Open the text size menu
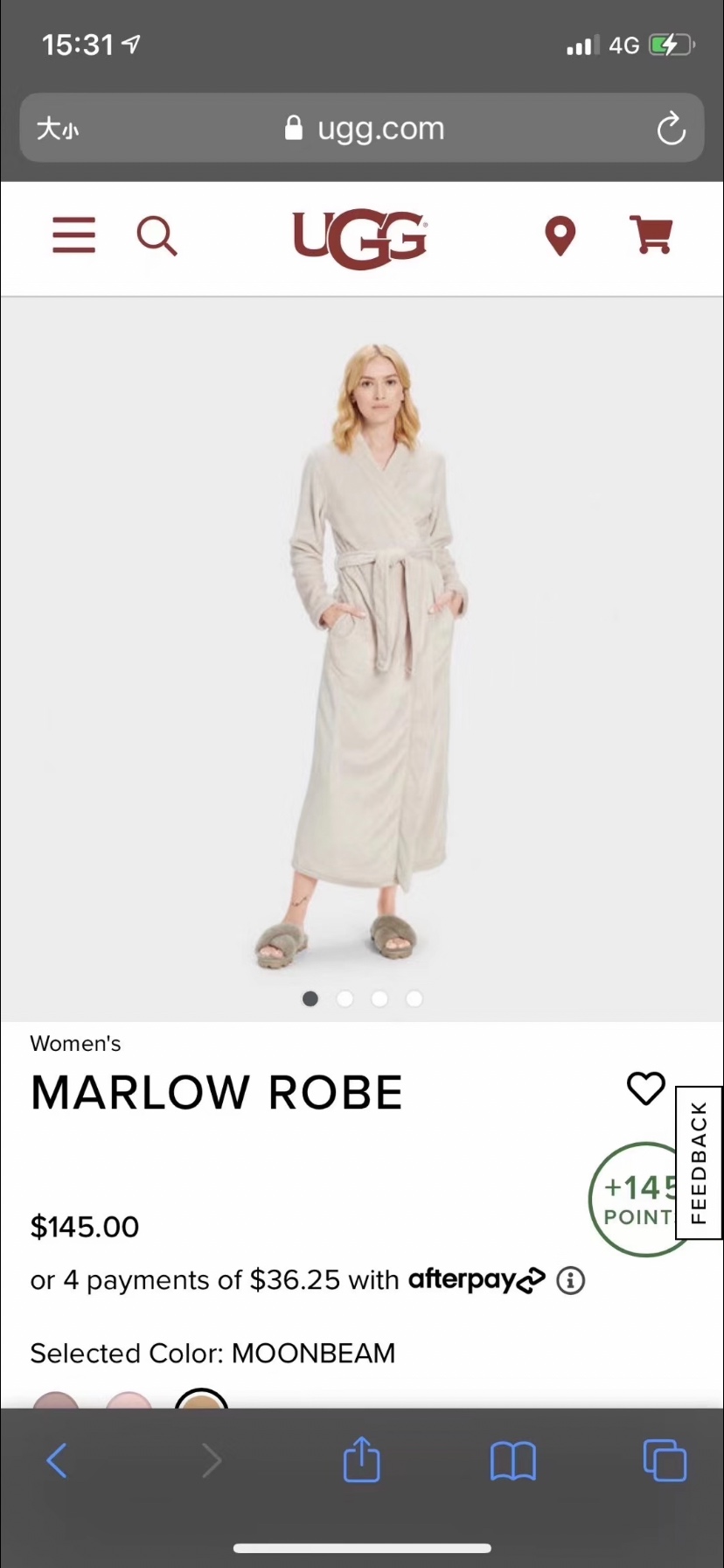 tap(58, 129)
